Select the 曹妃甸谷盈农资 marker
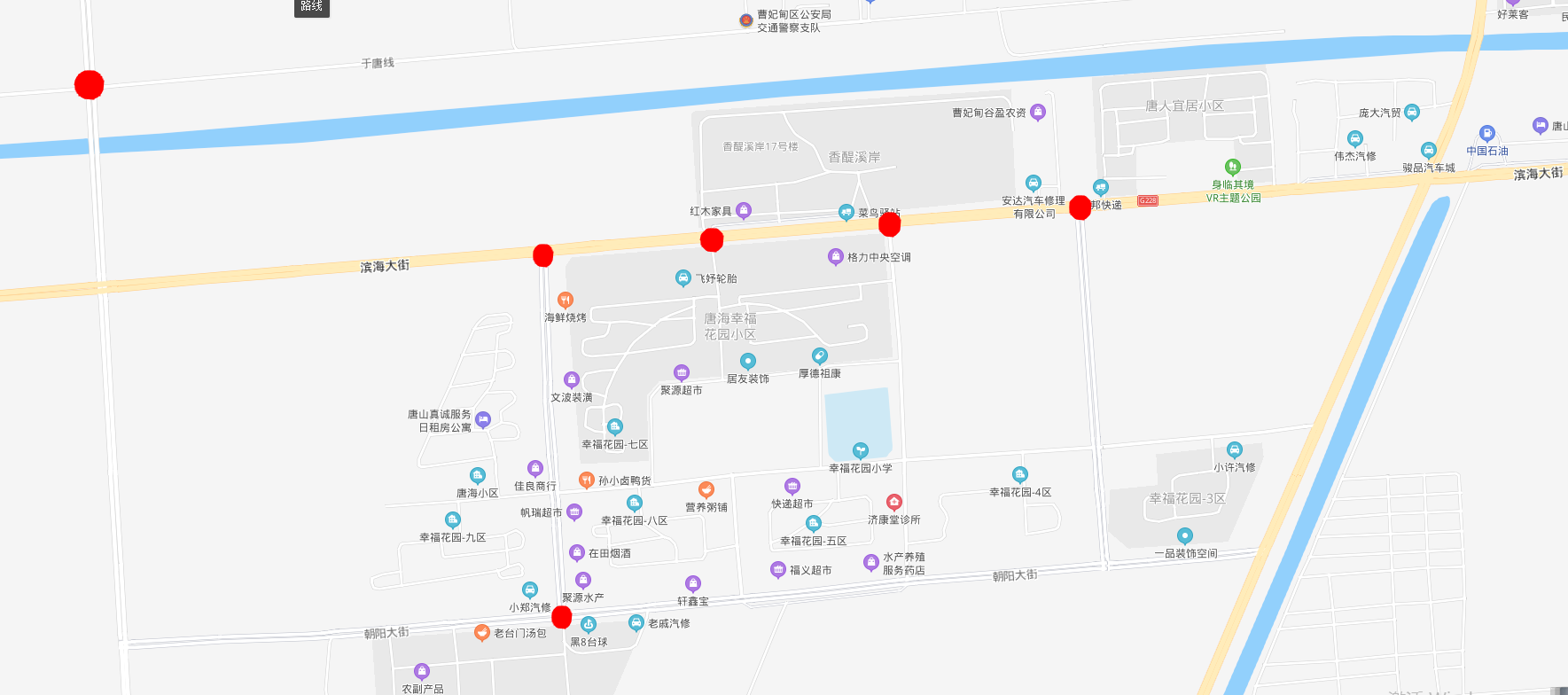1568x695 pixels. 1038,112
